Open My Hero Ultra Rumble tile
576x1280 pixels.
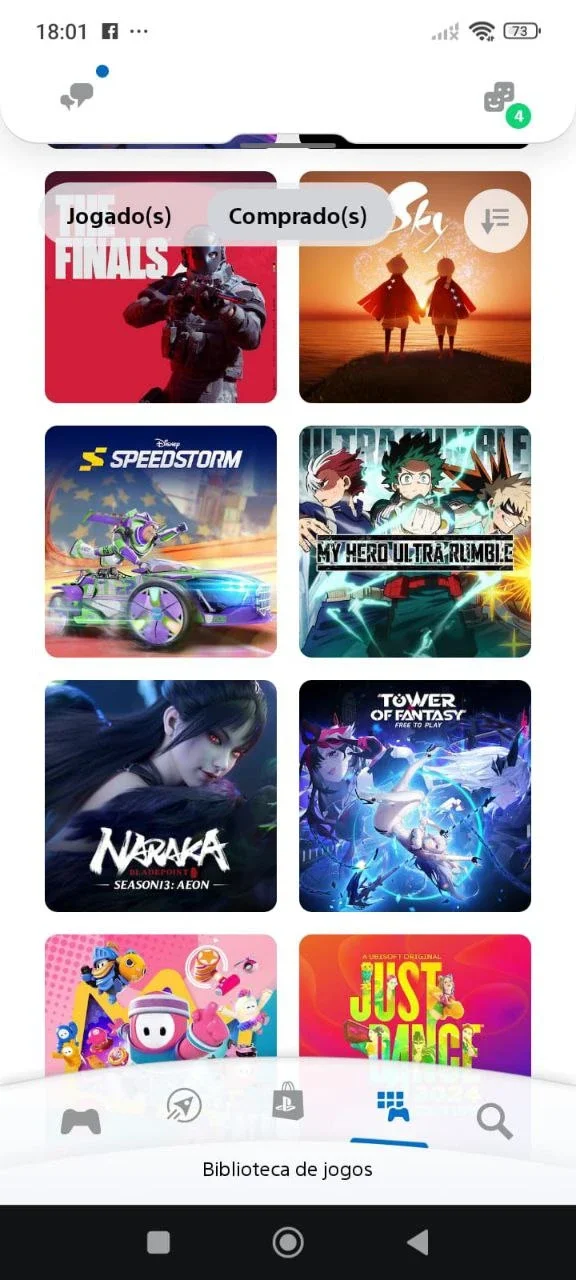point(415,542)
